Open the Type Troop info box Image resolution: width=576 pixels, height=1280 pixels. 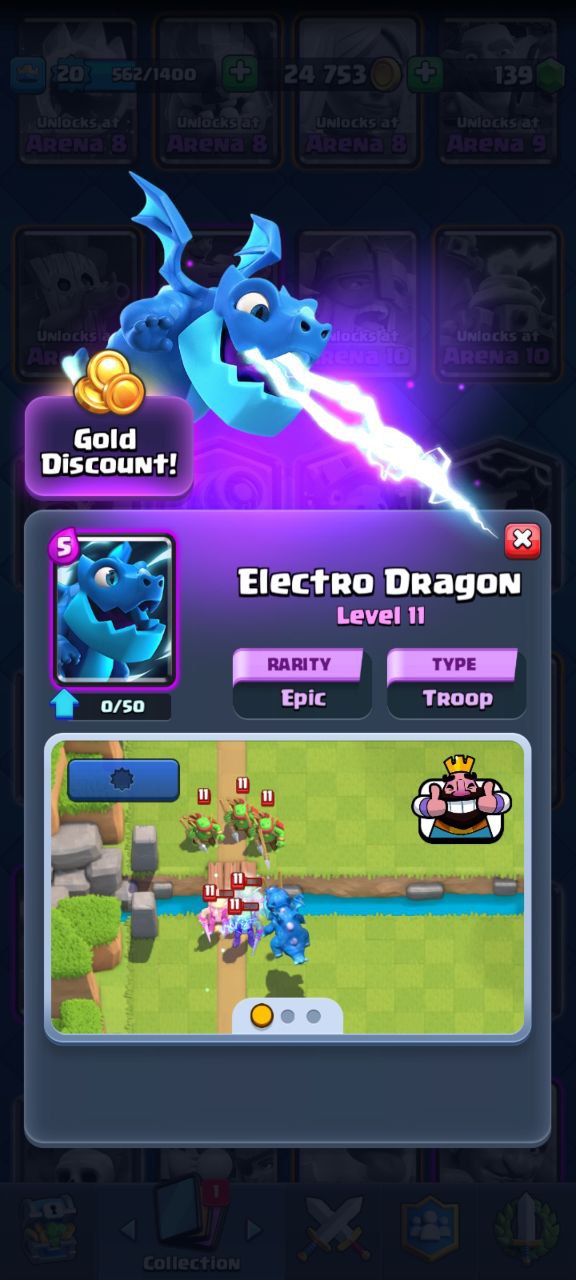(x=456, y=683)
